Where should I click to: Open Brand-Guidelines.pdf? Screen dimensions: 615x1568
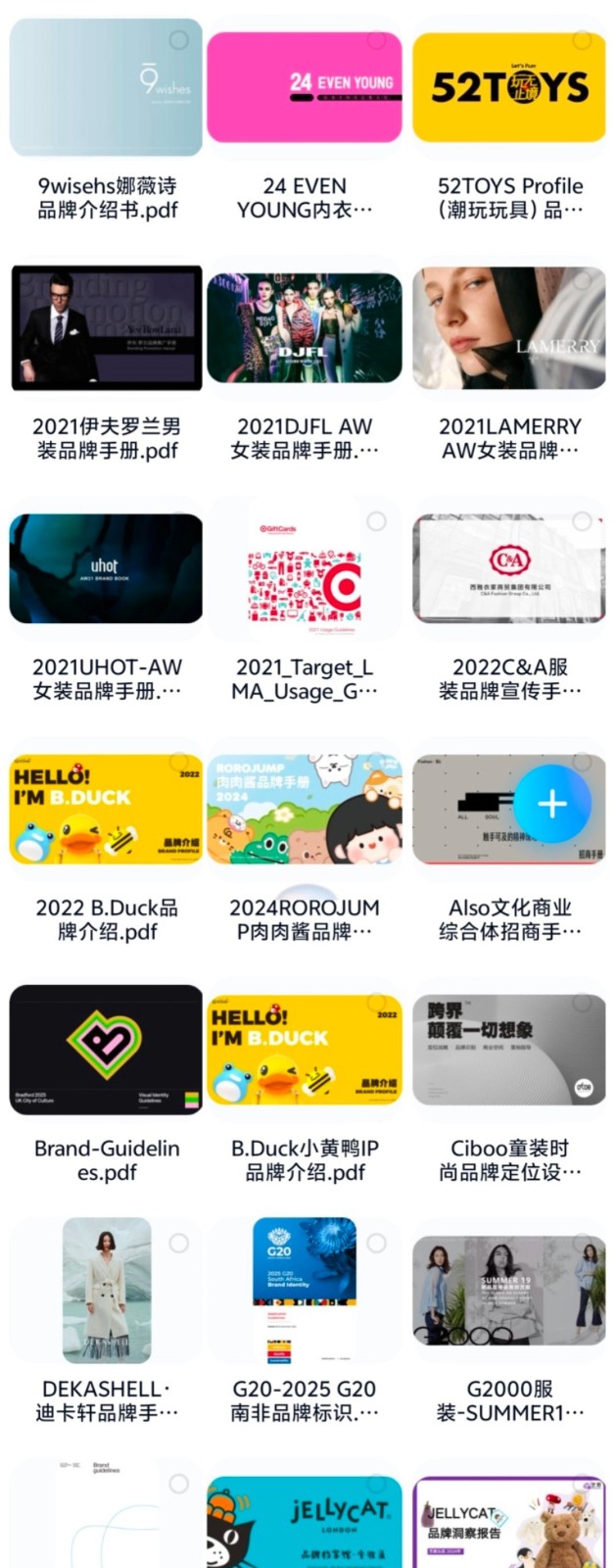point(106,1051)
